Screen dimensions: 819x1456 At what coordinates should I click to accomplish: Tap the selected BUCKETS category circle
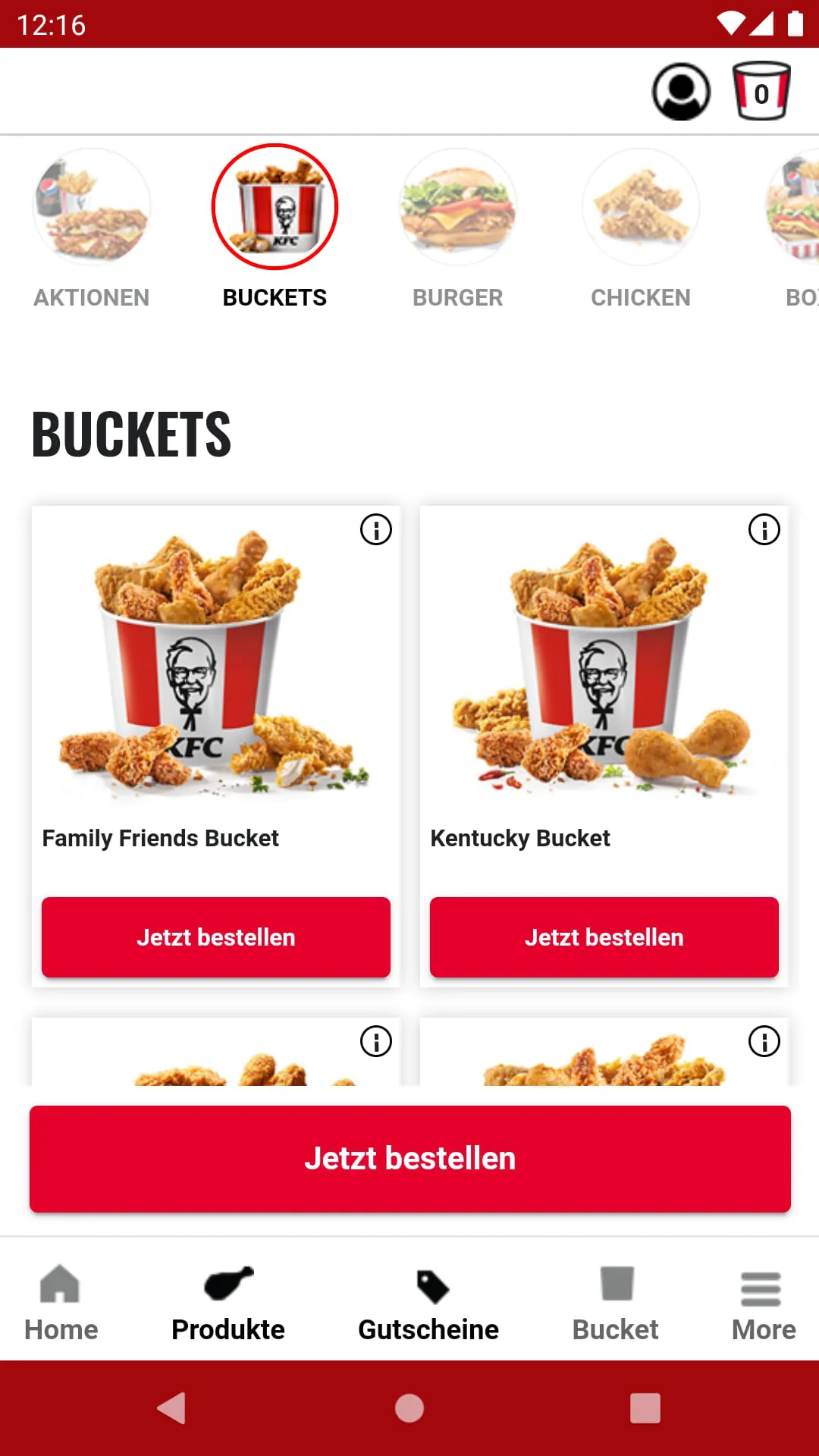tap(275, 206)
